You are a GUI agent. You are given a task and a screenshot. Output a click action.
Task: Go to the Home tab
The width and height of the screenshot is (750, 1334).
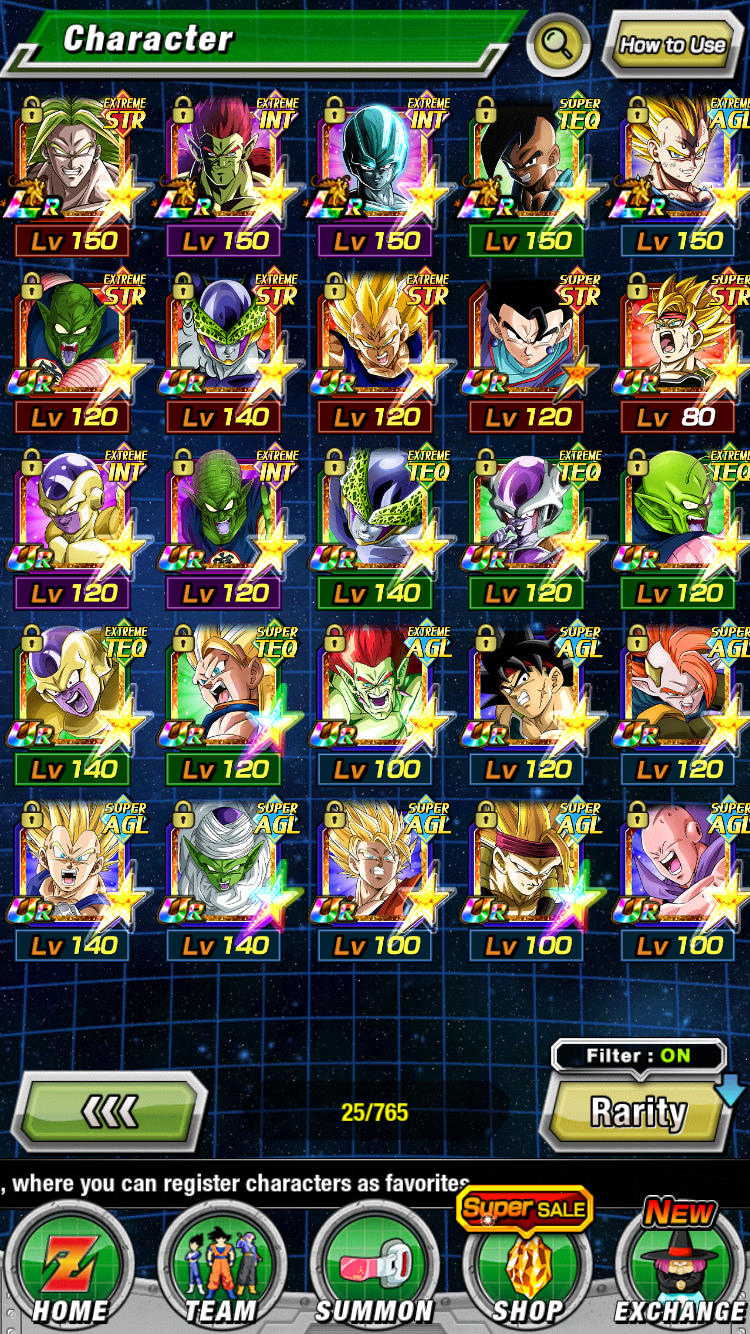69,1268
